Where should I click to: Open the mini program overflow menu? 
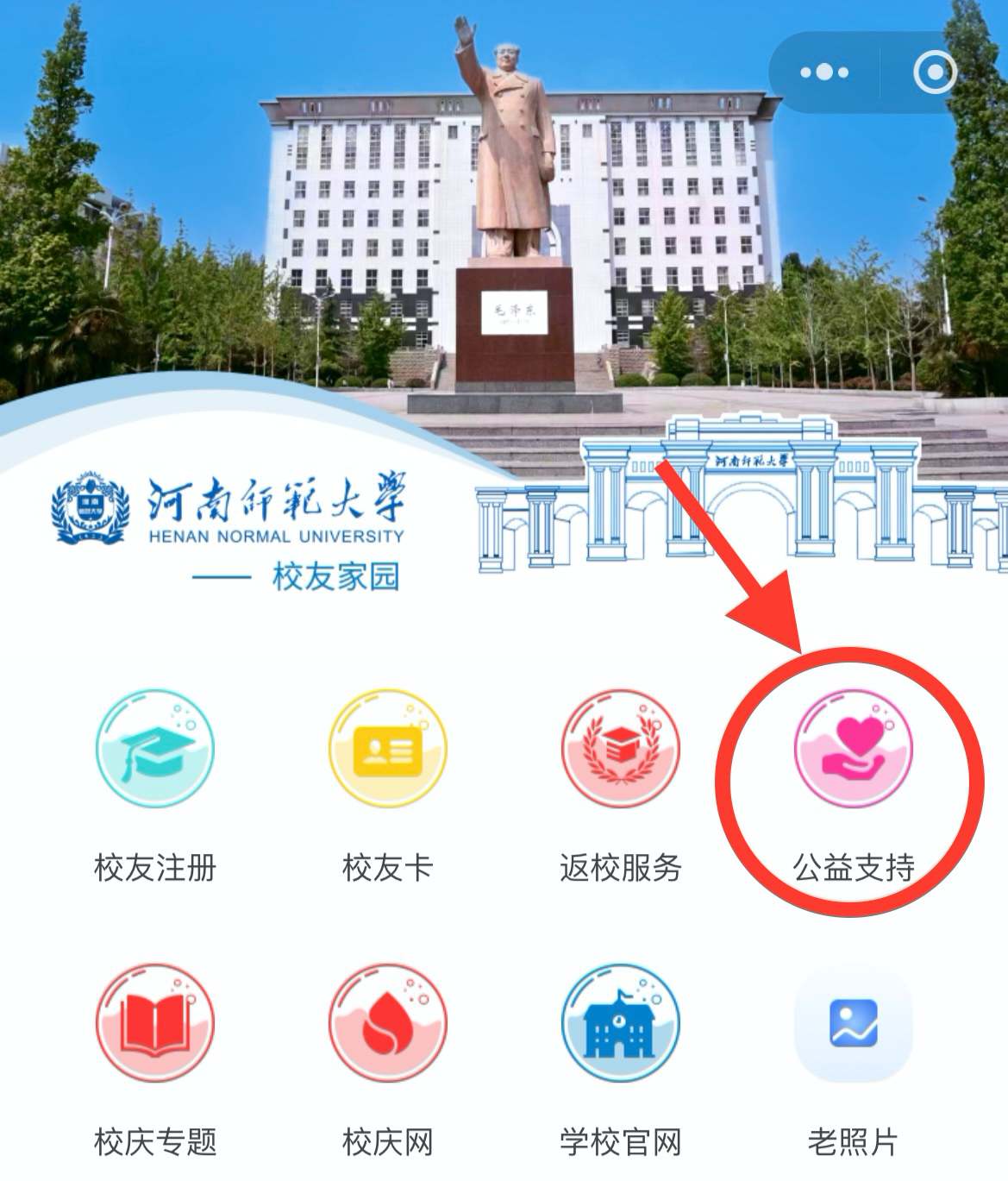click(x=823, y=72)
